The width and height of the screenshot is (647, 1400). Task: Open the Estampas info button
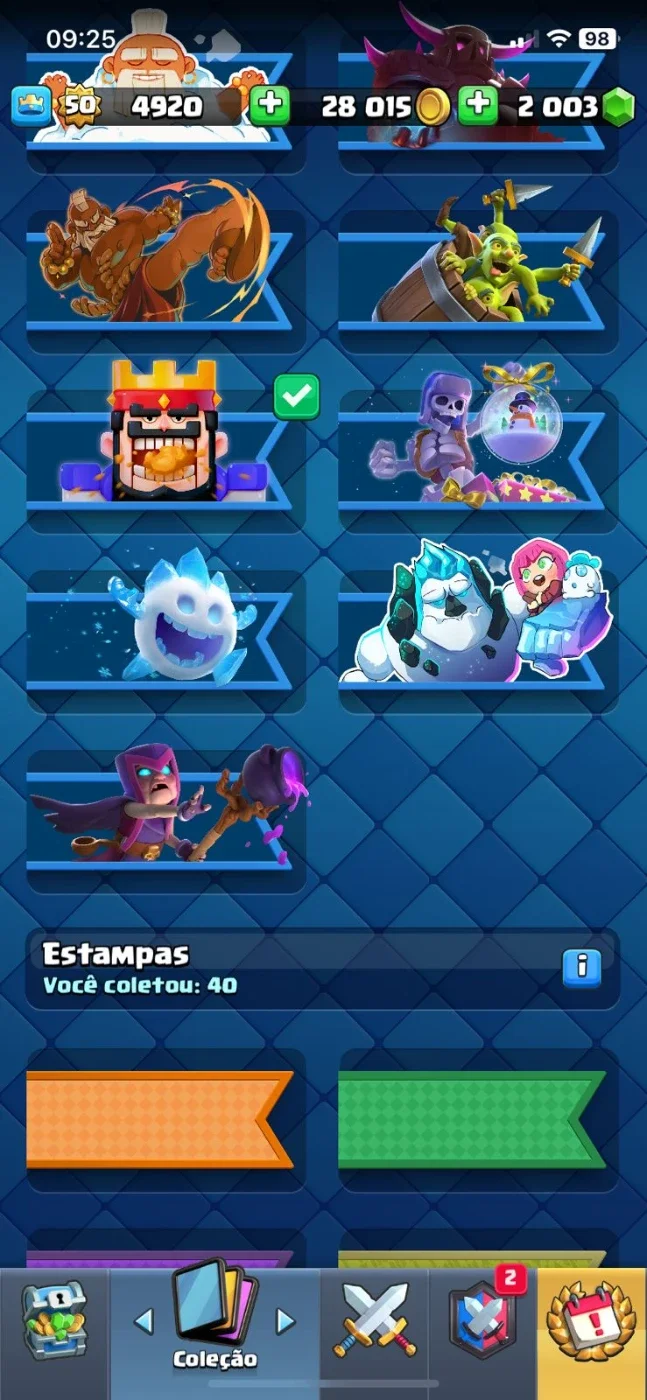pyautogui.click(x=581, y=966)
